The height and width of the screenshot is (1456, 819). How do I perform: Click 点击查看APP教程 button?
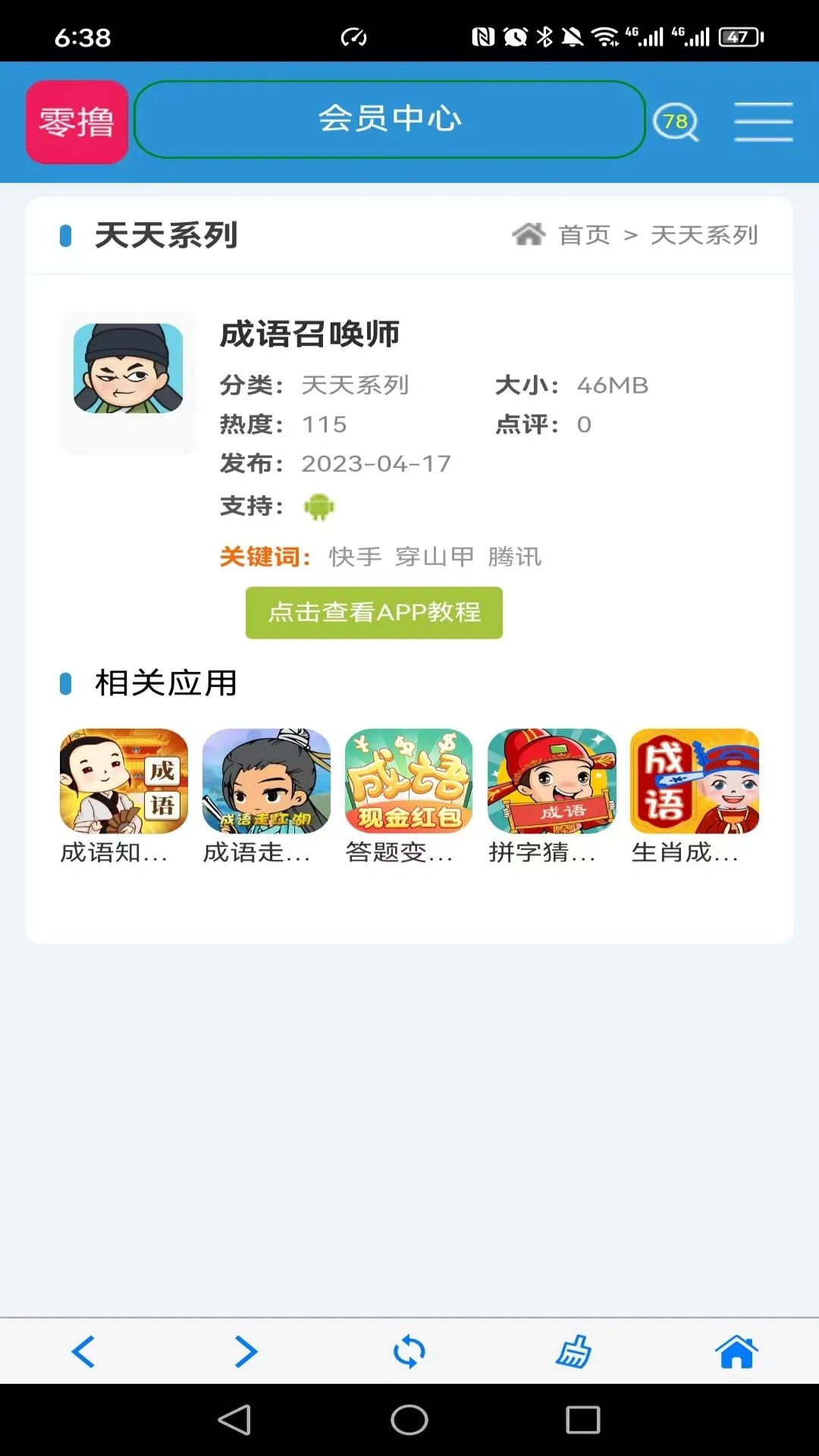[x=374, y=613]
